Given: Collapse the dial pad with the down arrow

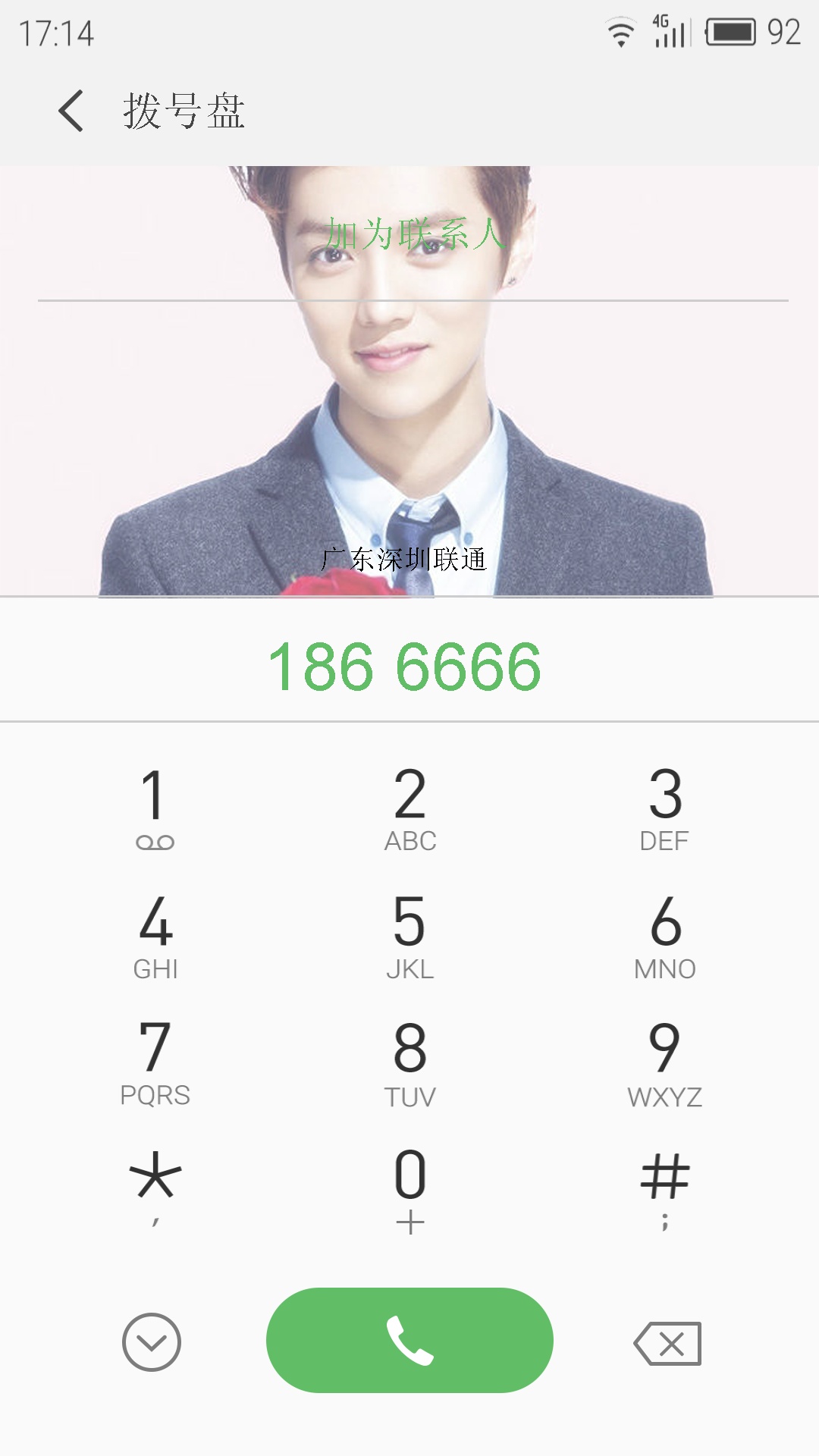Looking at the screenshot, I should [152, 1342].
